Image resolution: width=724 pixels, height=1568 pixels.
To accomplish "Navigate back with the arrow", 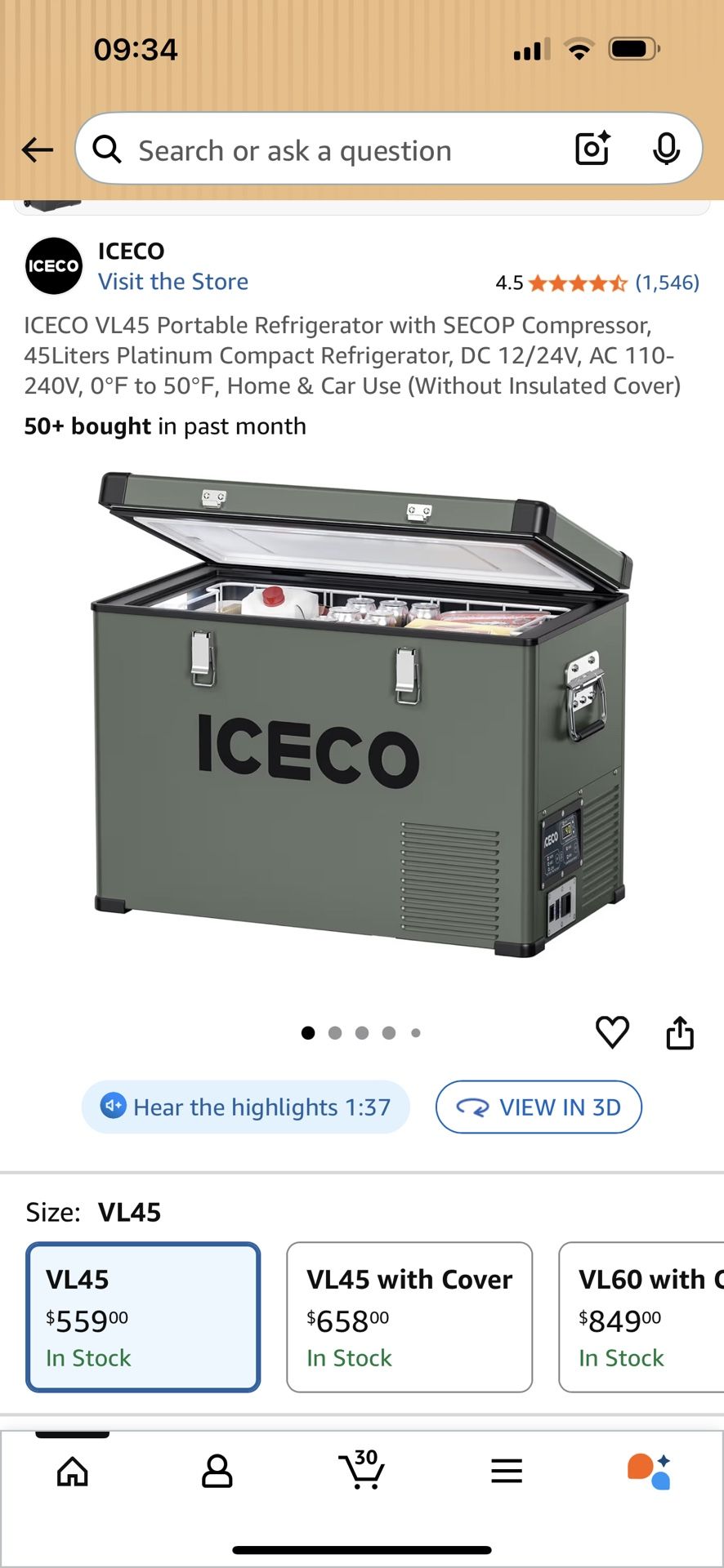I will click(x=36, y=149).
